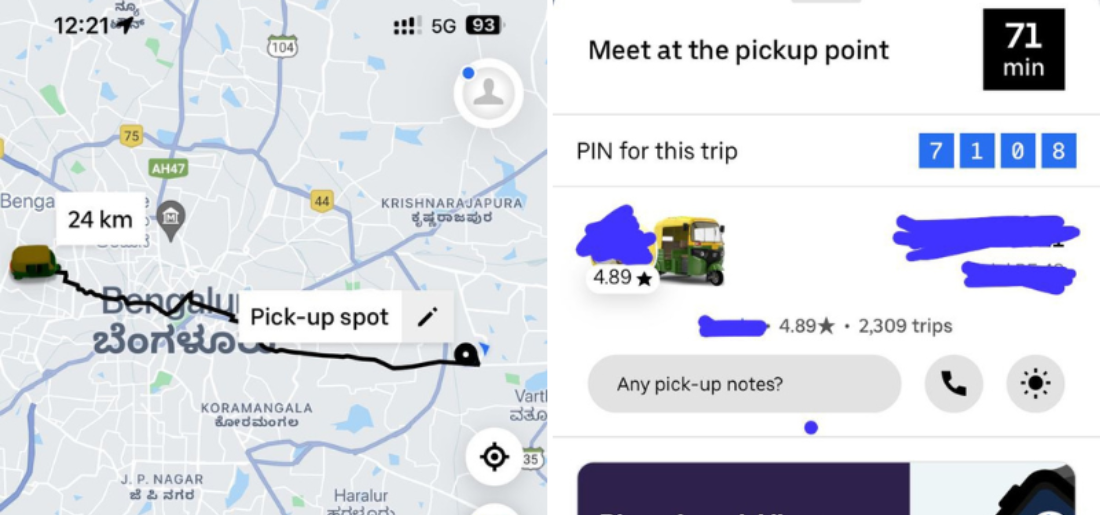Open the driver's auto rickshaw profile card
The height and width of the screenshot is (515, 1100).
point(690,250)
